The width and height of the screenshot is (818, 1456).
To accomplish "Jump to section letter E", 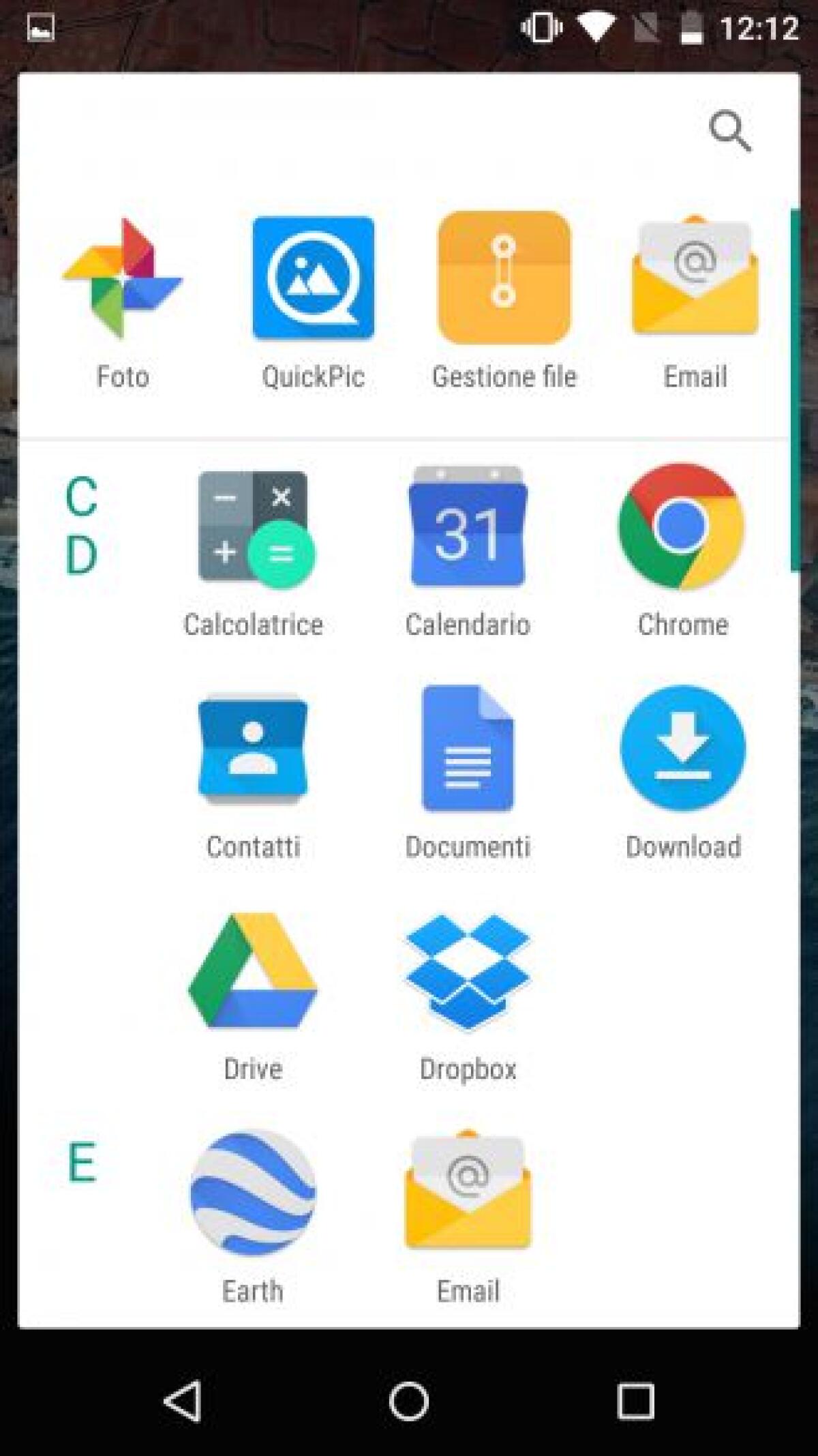I will [x=81, y=1159].
